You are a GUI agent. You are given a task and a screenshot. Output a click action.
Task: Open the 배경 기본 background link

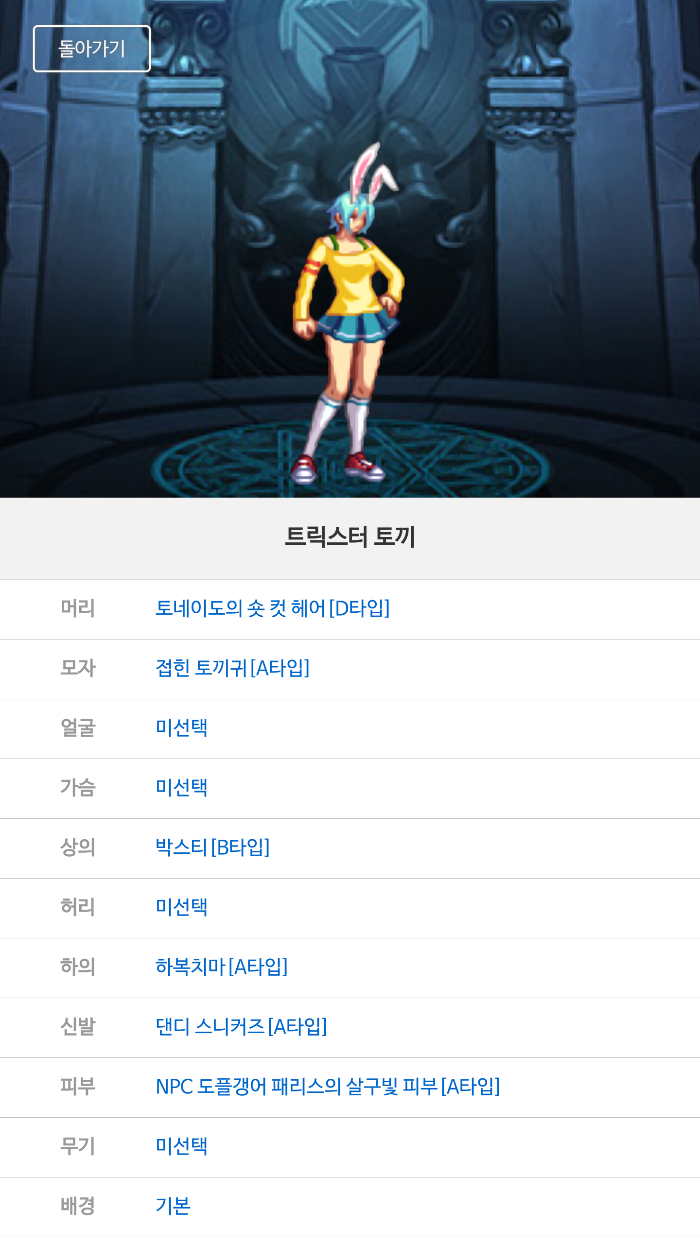[173, 1206]
